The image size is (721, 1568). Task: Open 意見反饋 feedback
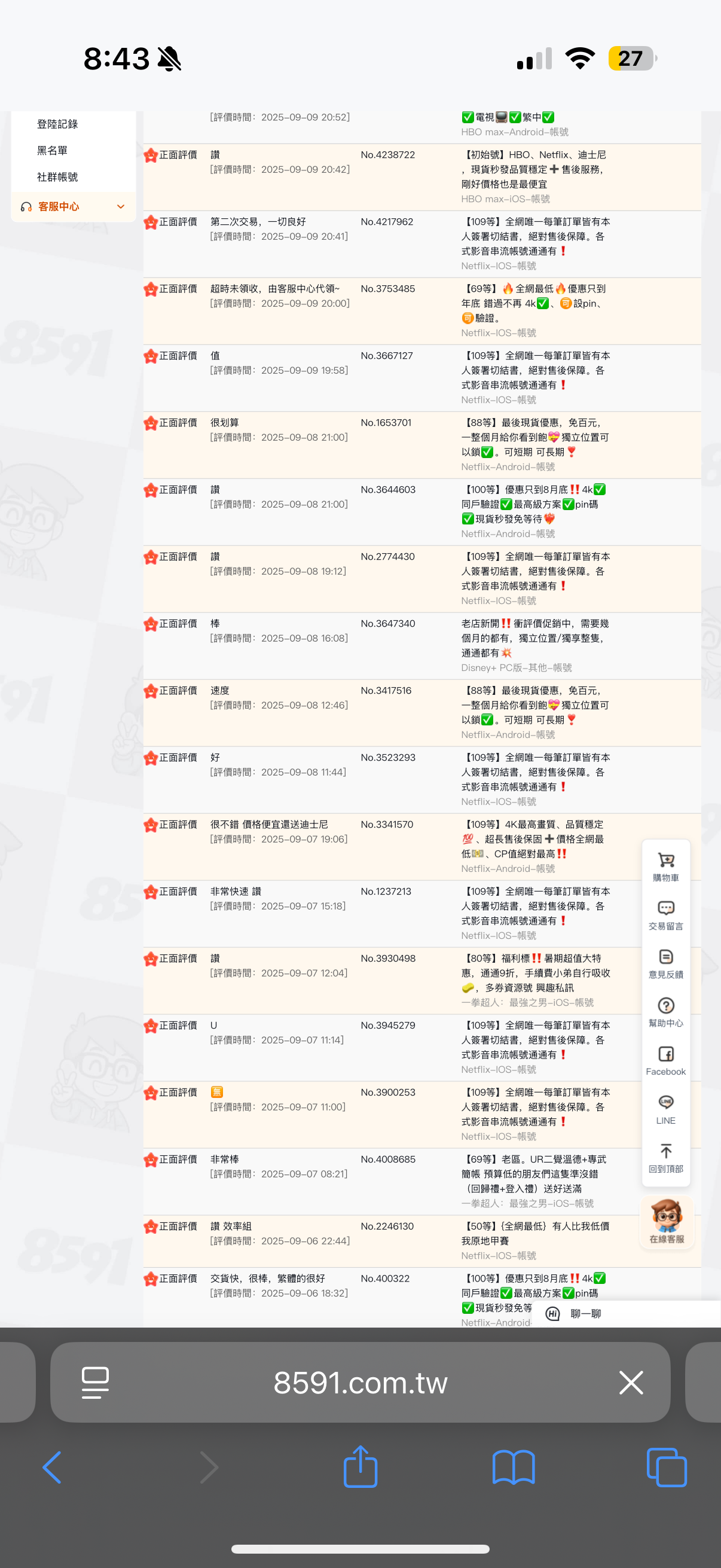[x=665, y=965]
